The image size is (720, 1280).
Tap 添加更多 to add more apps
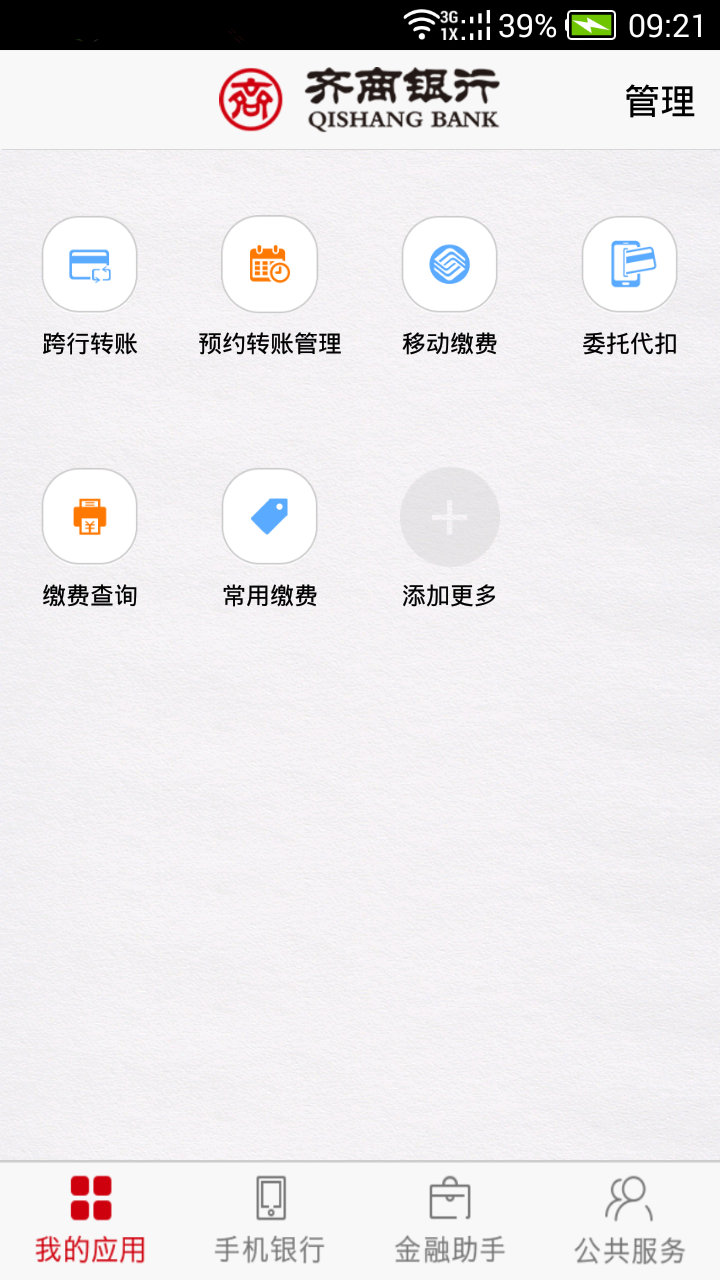pos(449,517)
